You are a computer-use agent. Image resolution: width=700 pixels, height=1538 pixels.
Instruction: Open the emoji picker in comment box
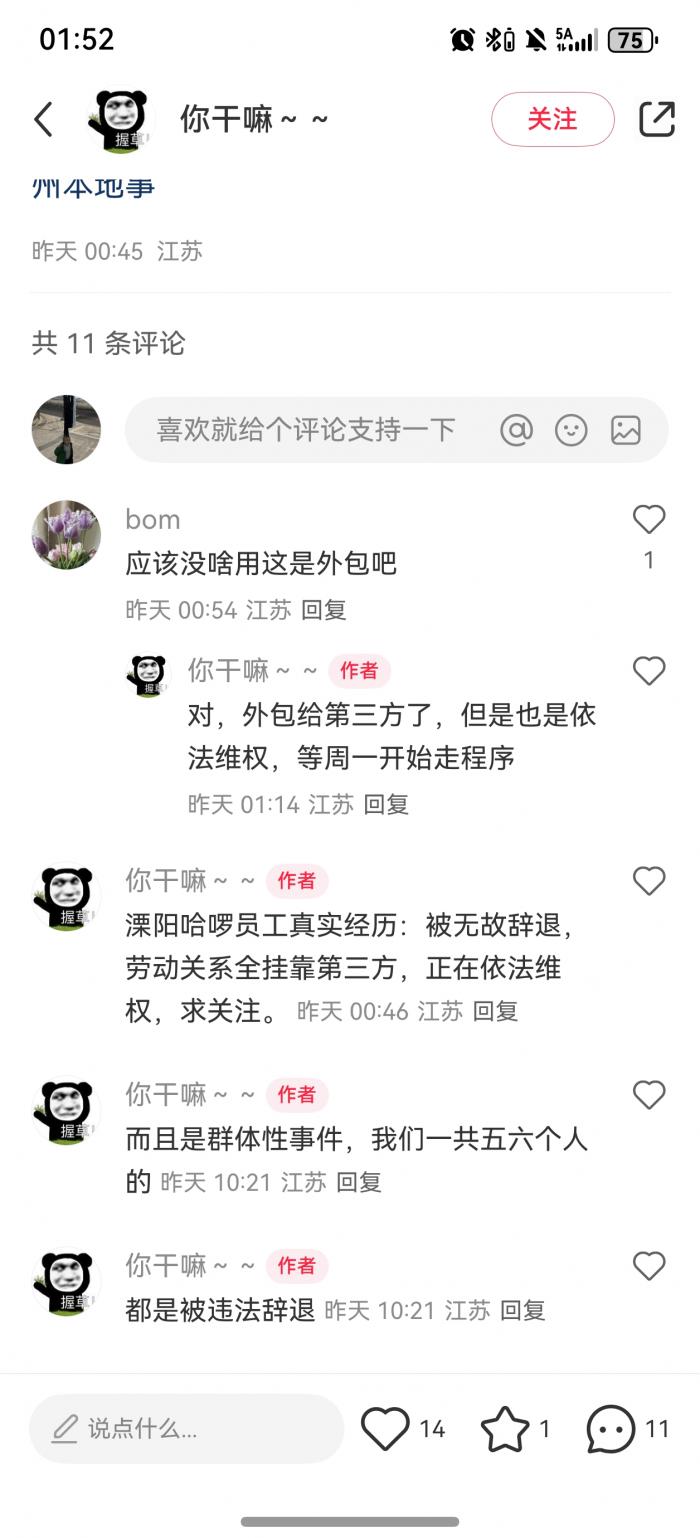[x=571, y=430]
